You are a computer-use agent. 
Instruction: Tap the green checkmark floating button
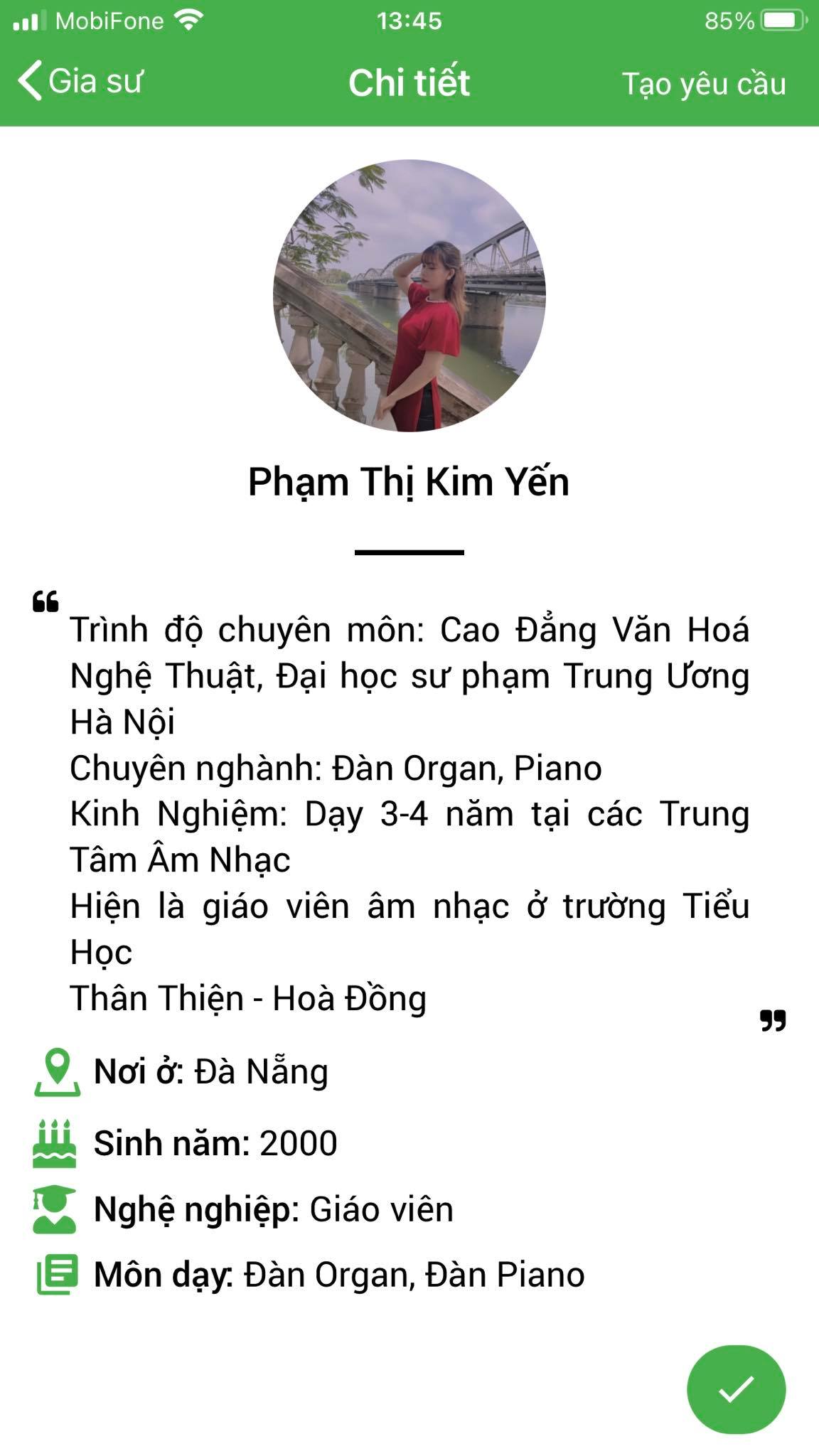[736, 1389]
